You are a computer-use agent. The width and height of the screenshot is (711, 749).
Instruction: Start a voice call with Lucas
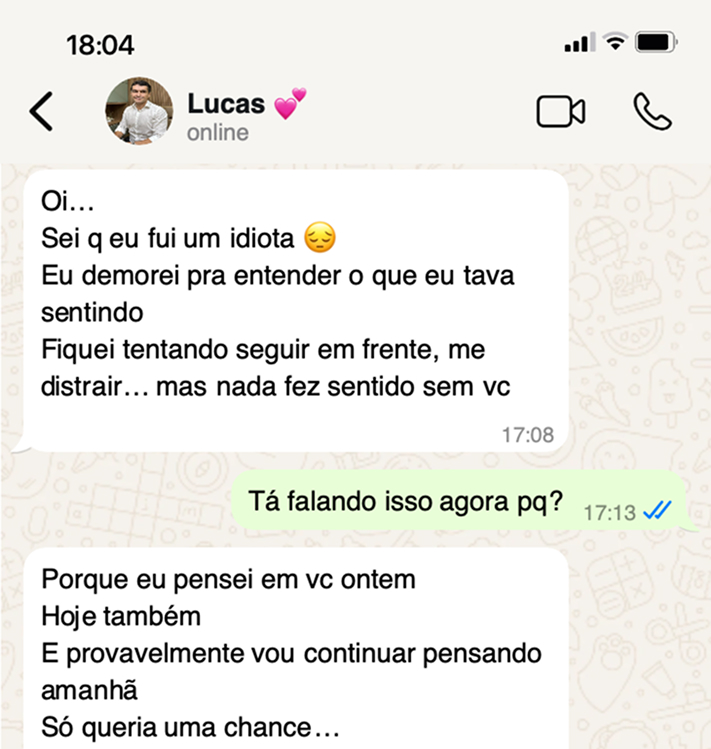652,112
